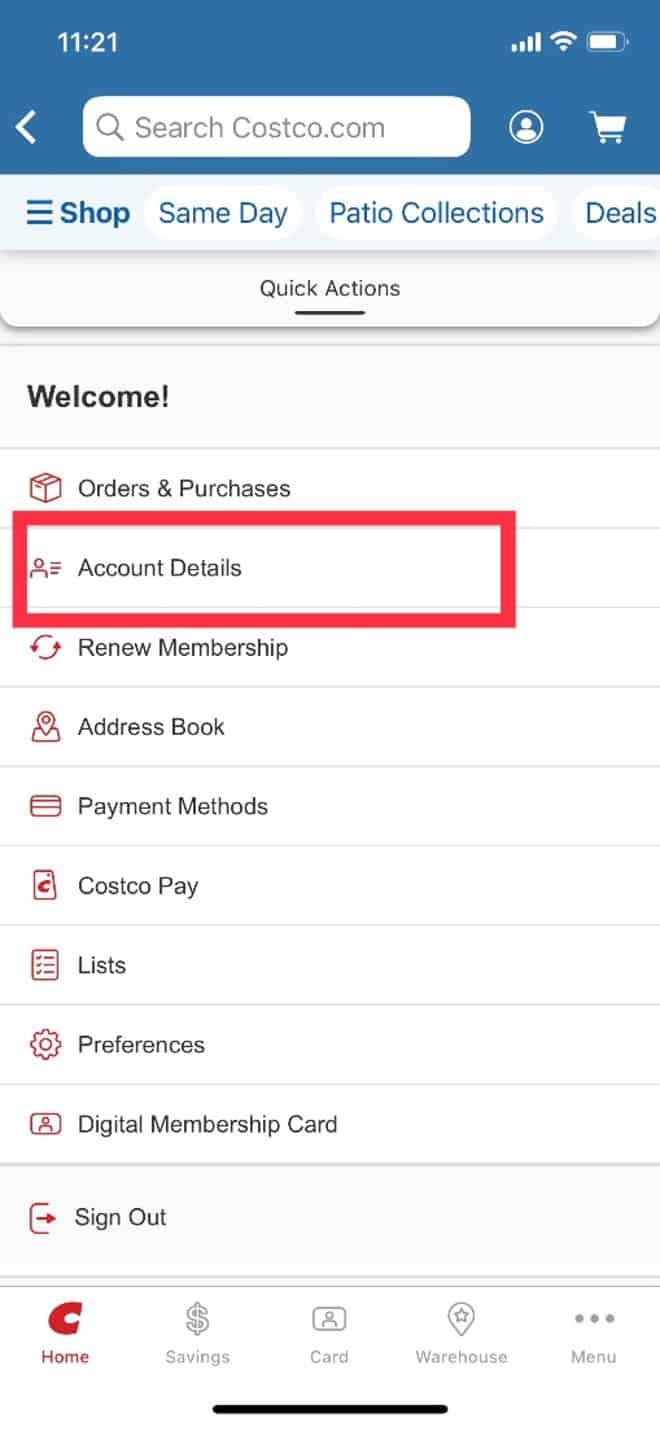Viewport: 660px width, 1430px height.
Task: Switch to the Warehouse tab
Action: pos(461,1334)
